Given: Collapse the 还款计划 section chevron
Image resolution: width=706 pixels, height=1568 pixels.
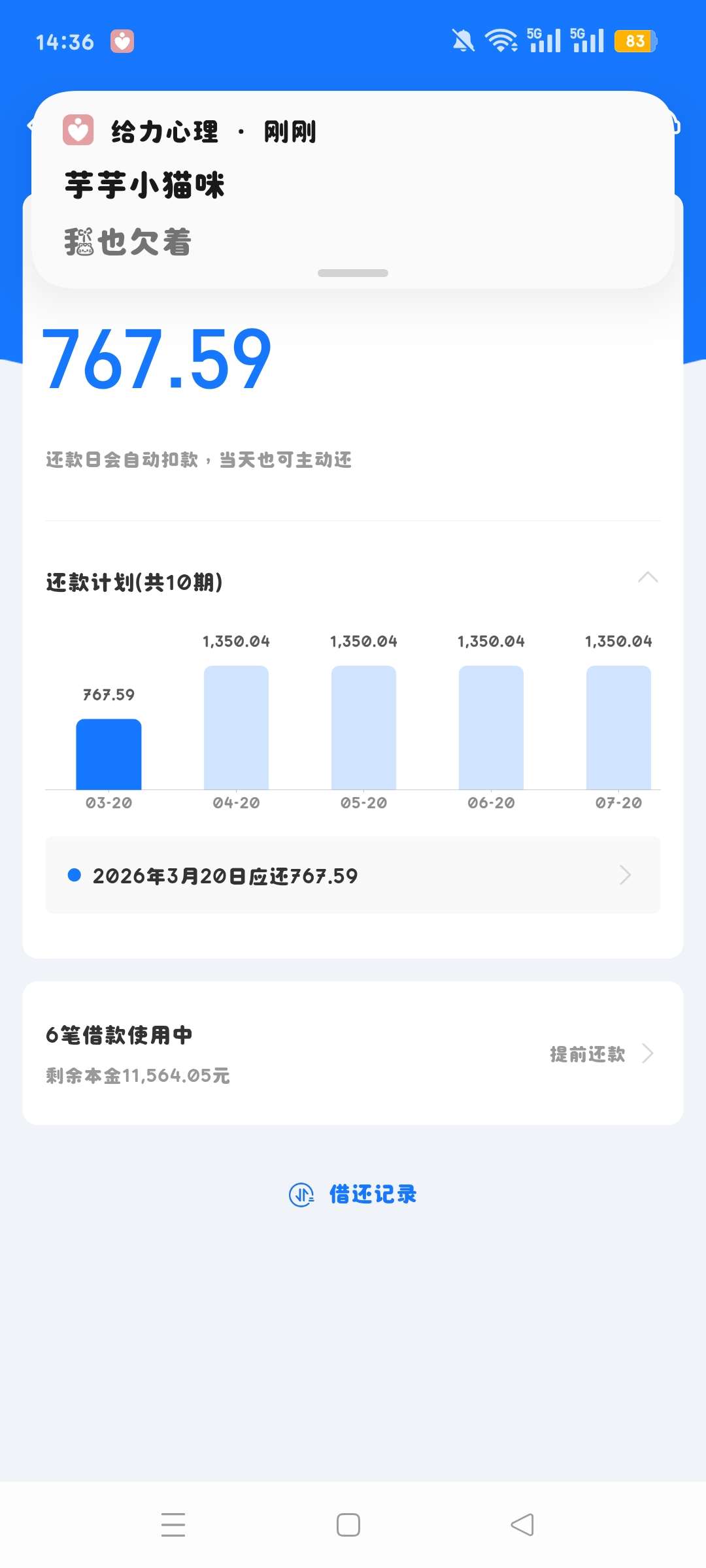Looking at the screenshot, I should [647, 578].
